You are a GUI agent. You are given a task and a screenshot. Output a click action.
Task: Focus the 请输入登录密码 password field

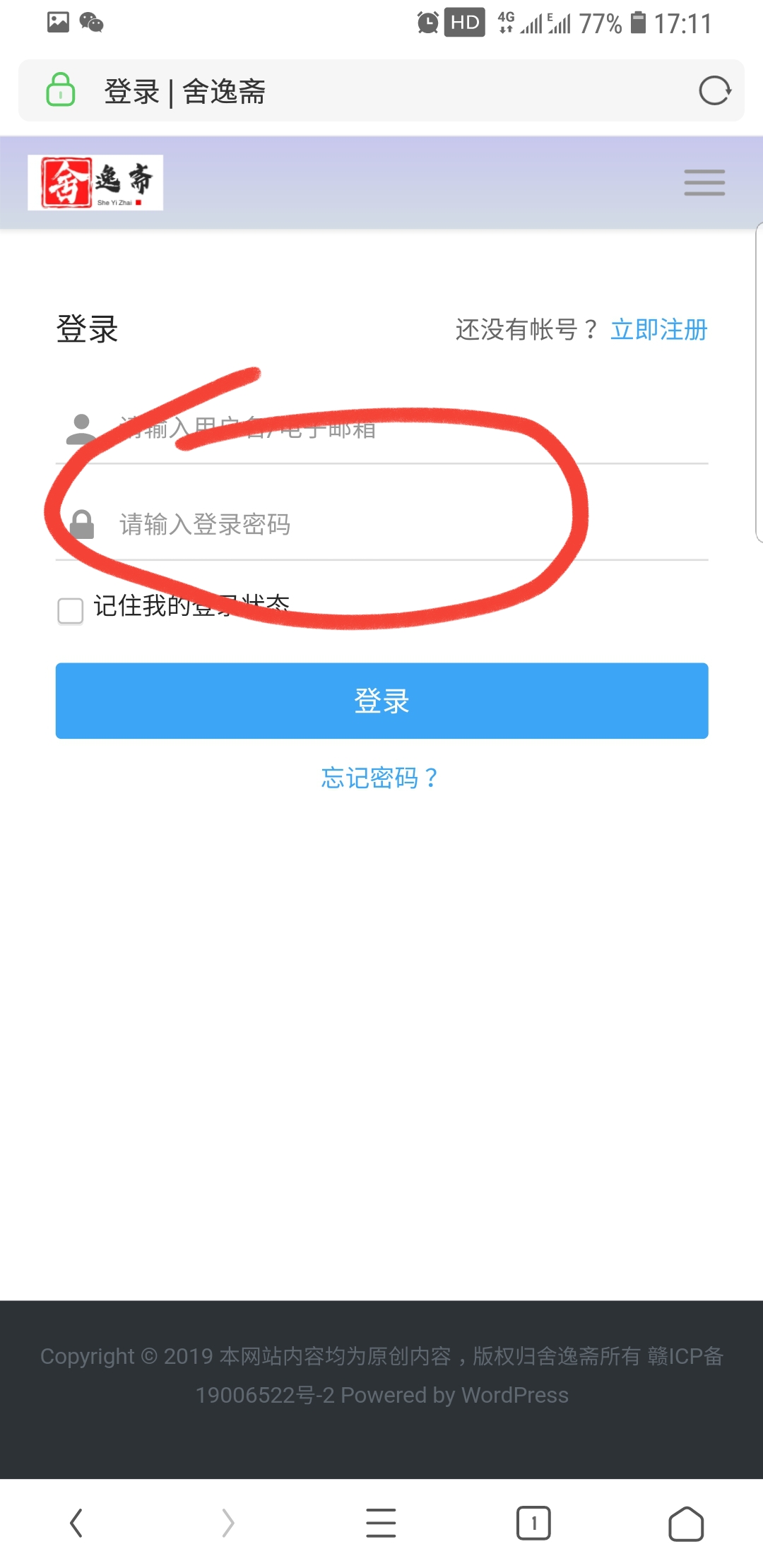pyautogui.click(x=381, y=524)
